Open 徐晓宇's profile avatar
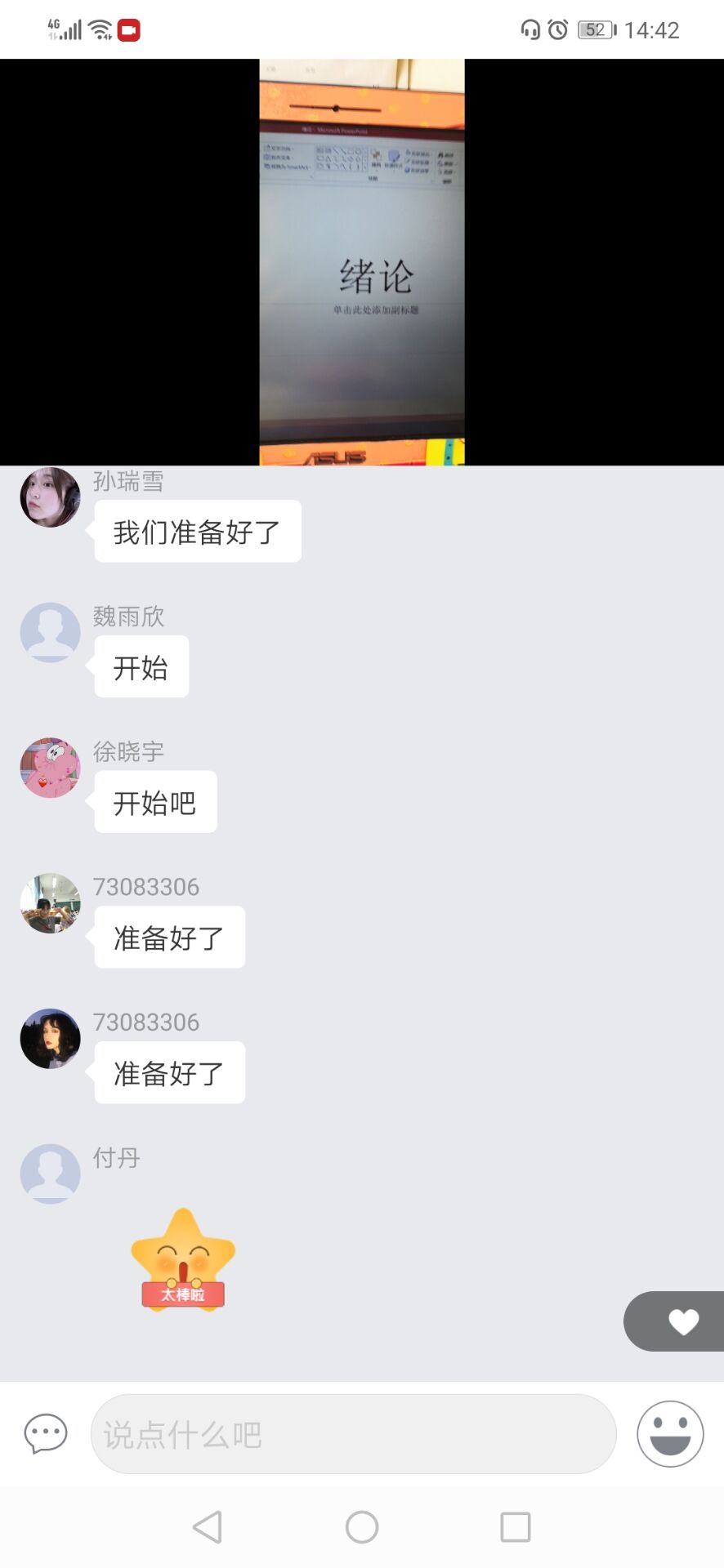 tap(50, 768)
